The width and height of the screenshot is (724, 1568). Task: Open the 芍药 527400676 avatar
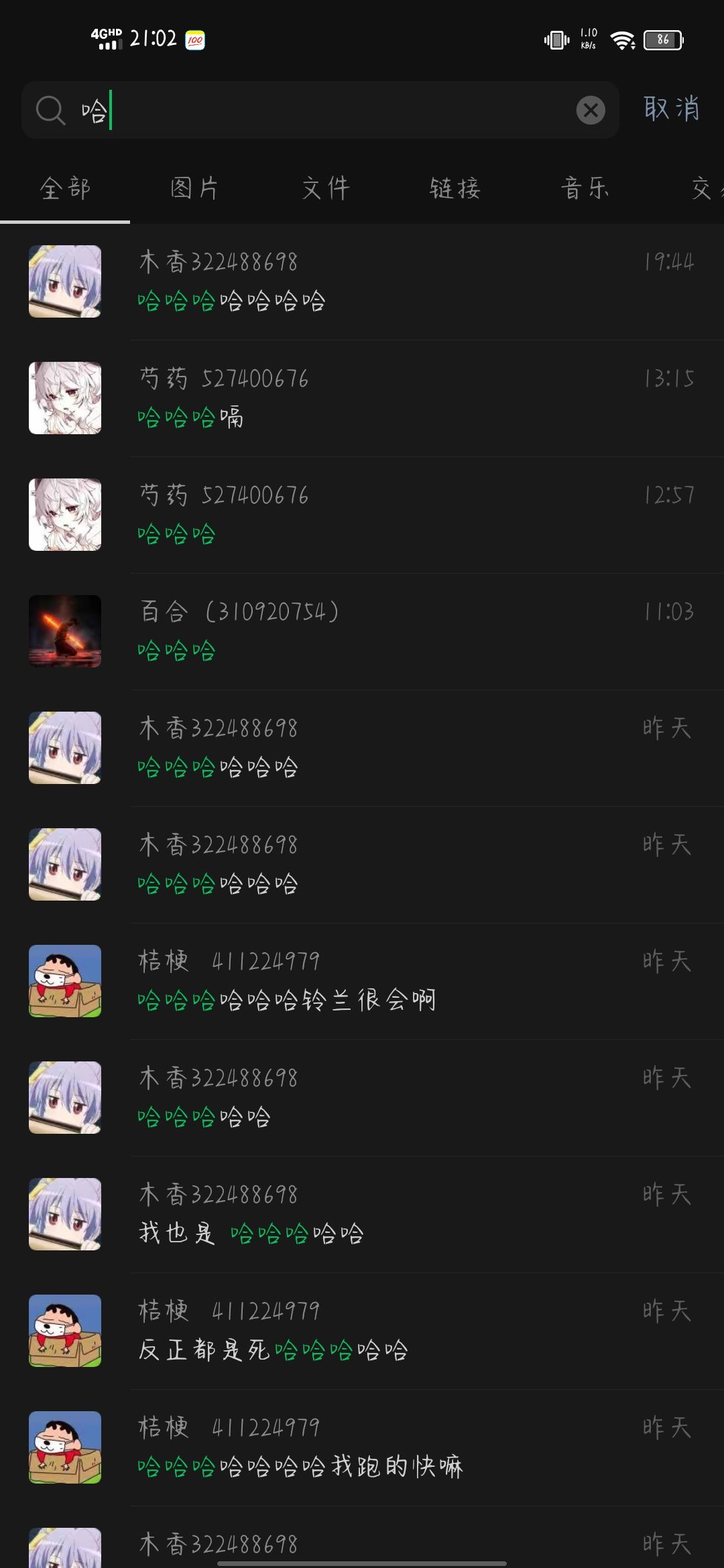(x=64, y=397)
